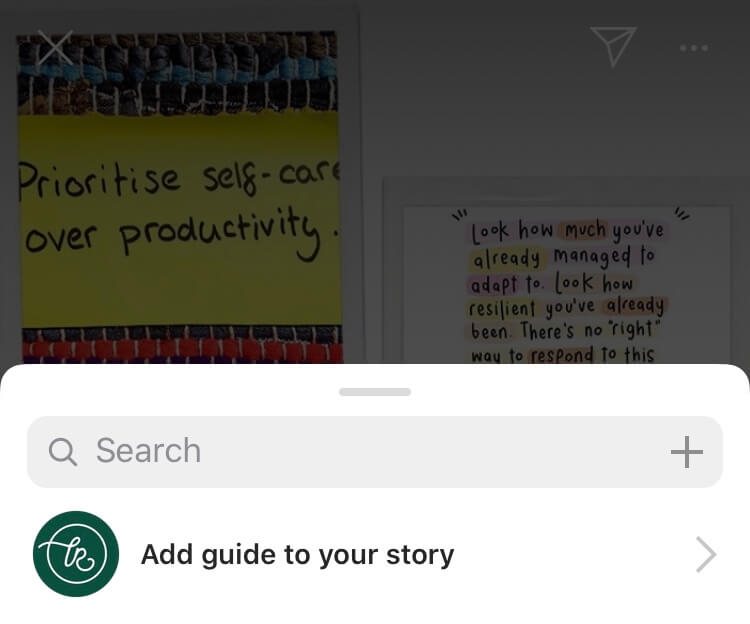The image size is (750, 624).
Task: Open the three-dot overflow menu
Action: pyautogui.click(x=693, y=48)
